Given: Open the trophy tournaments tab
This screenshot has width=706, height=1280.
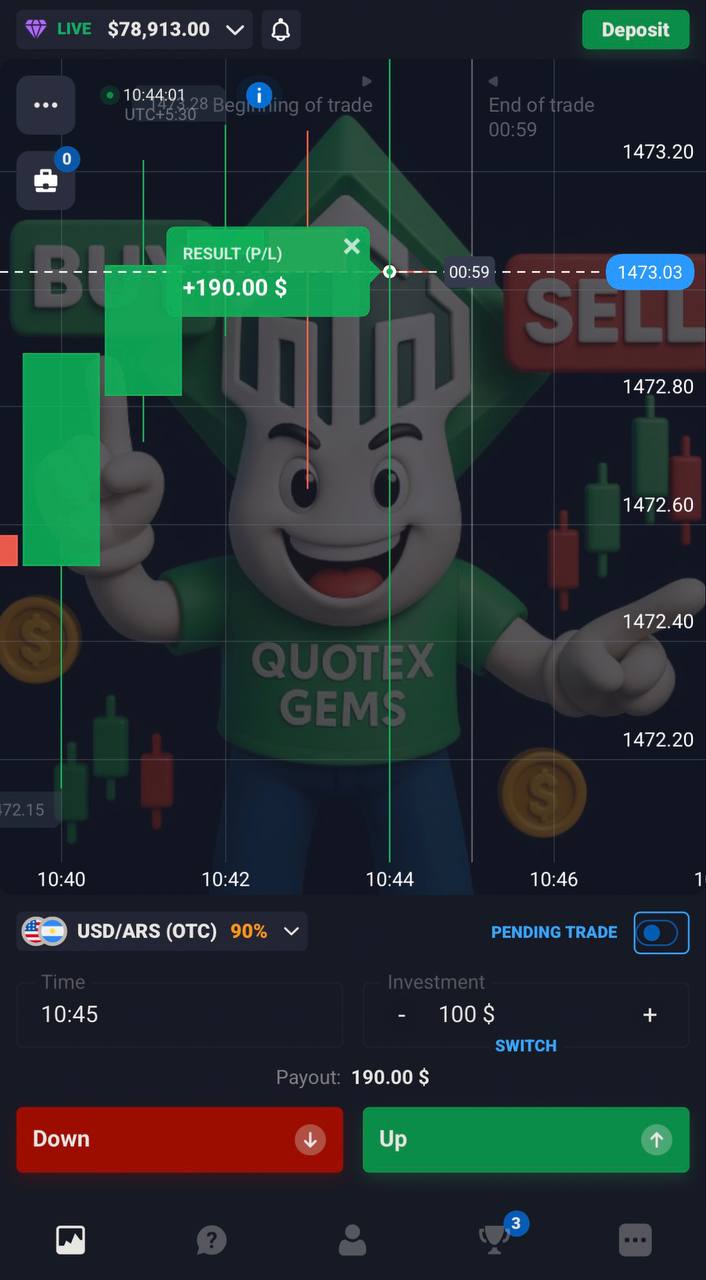Looking at the screenshot, I should [x=495, y=1238].
